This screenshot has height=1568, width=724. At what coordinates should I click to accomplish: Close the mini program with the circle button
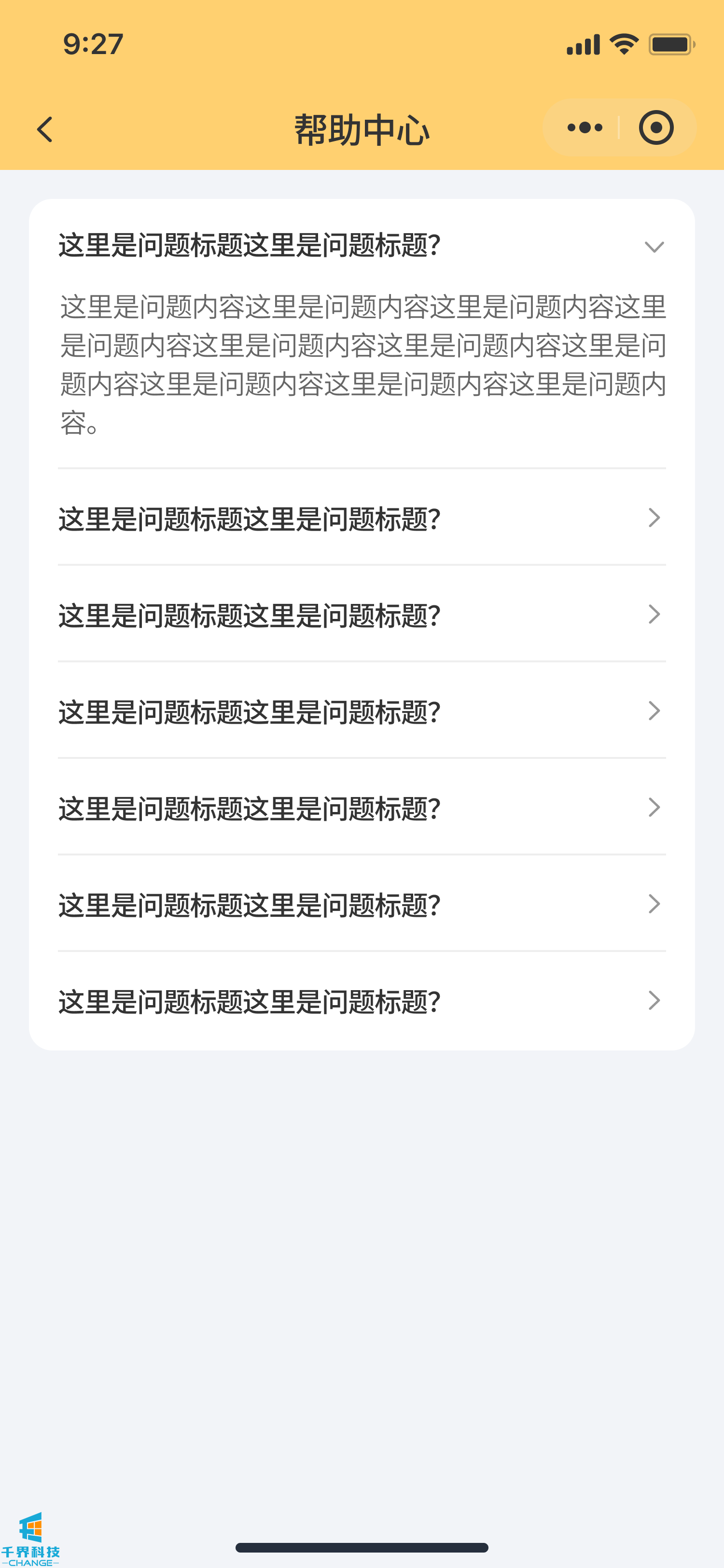tap(656, 128)
